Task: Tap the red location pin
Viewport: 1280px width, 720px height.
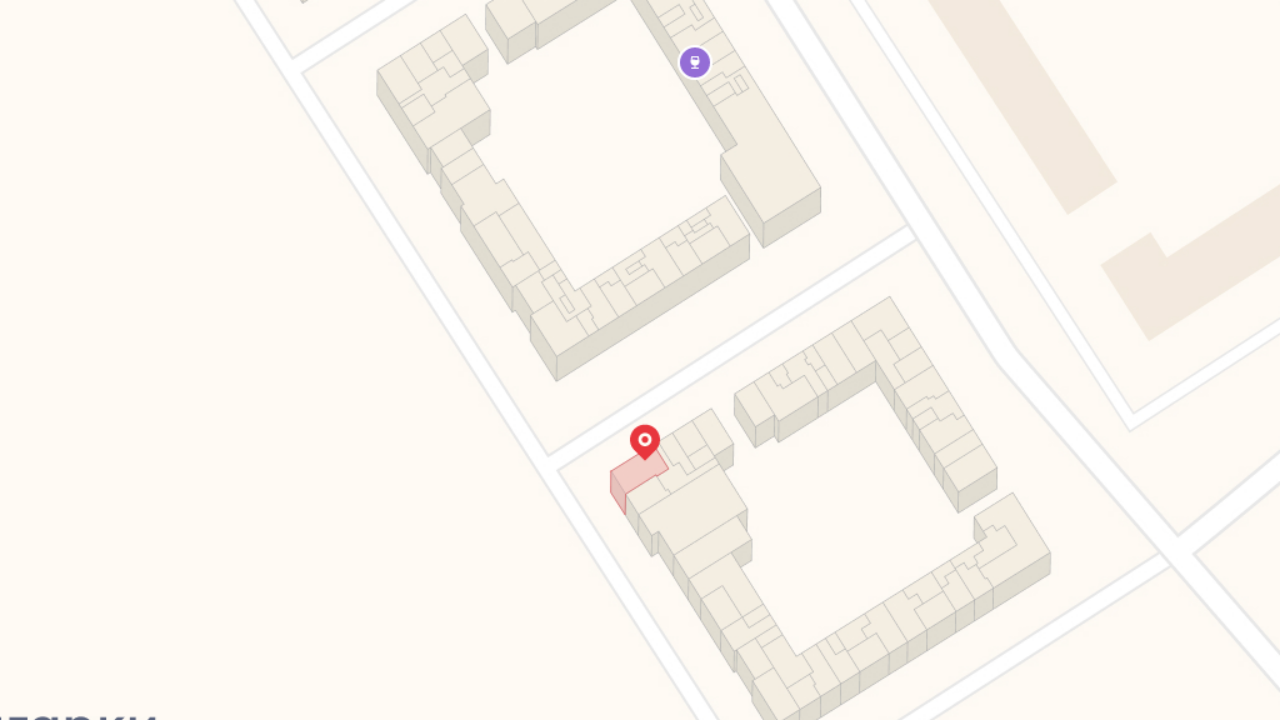Action: (x=645, y=441)
